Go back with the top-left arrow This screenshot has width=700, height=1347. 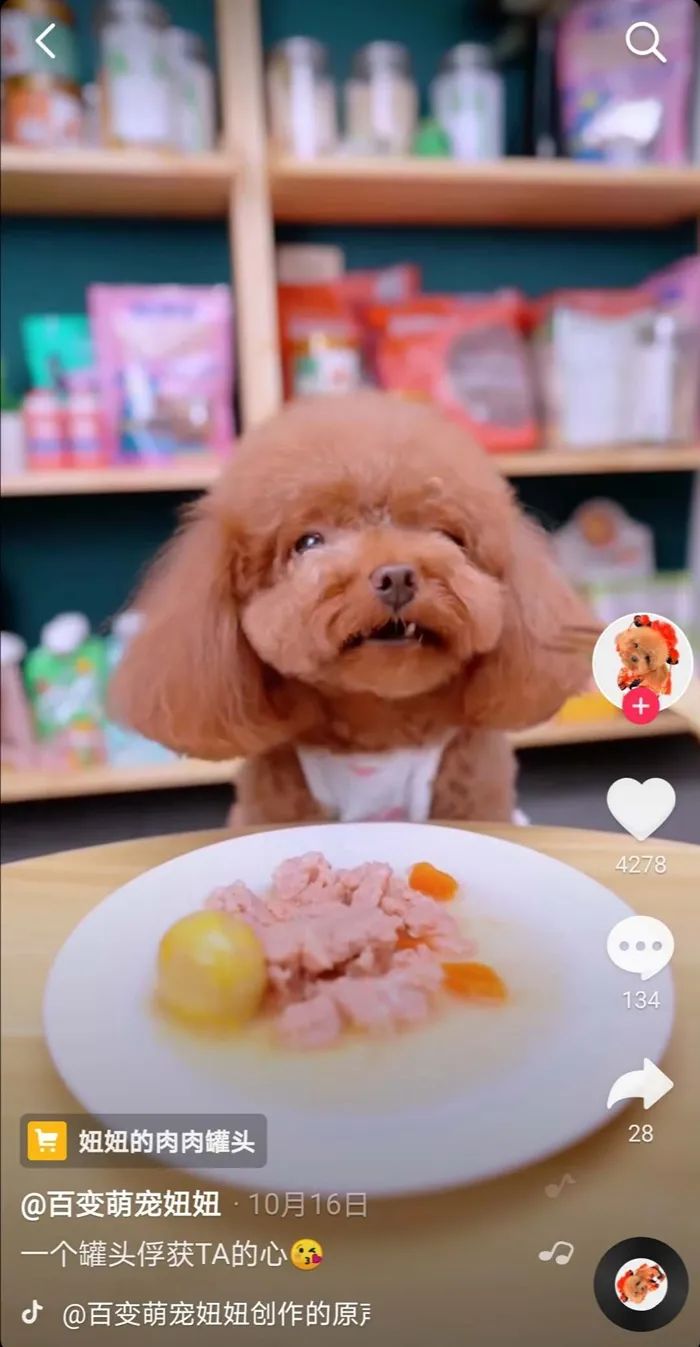46,41
